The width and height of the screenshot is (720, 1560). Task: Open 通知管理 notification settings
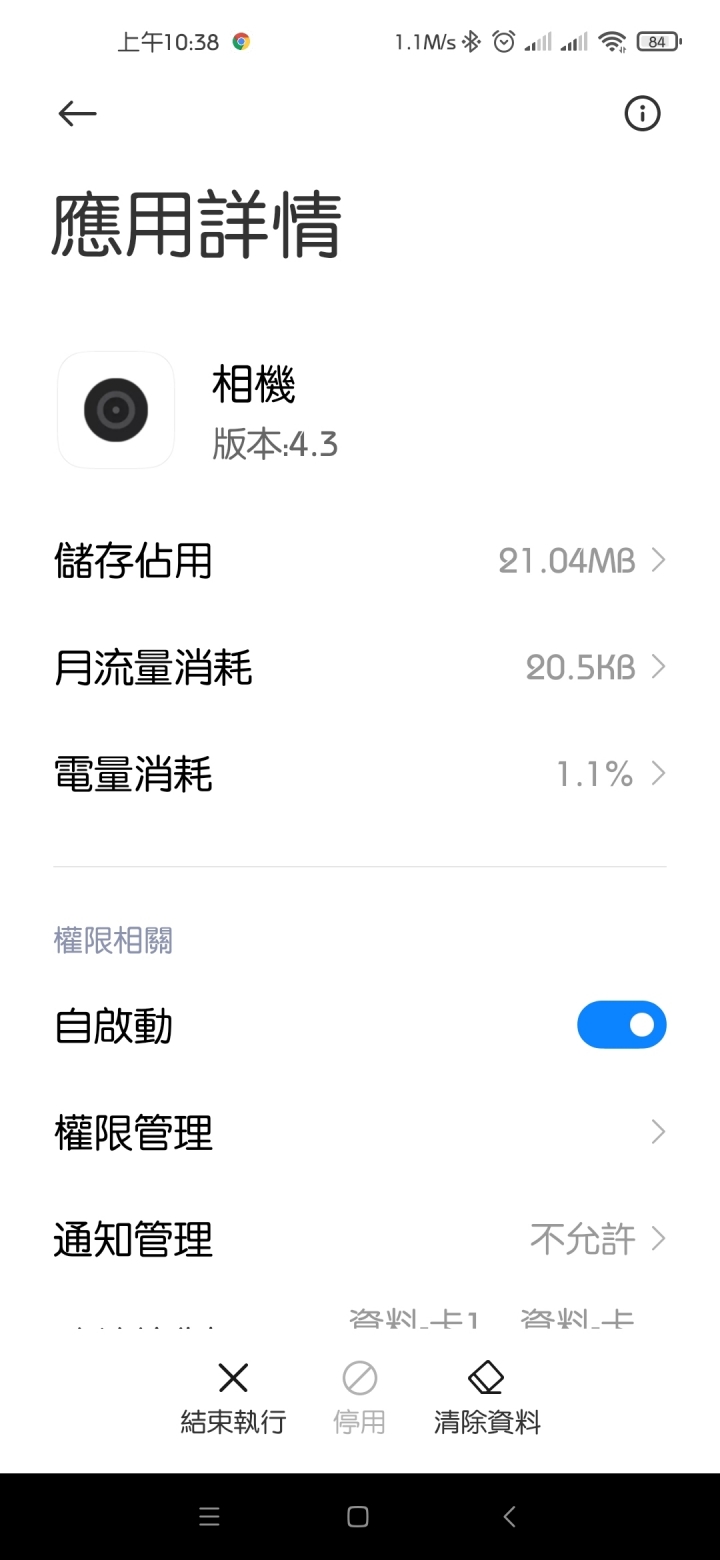360,1240
